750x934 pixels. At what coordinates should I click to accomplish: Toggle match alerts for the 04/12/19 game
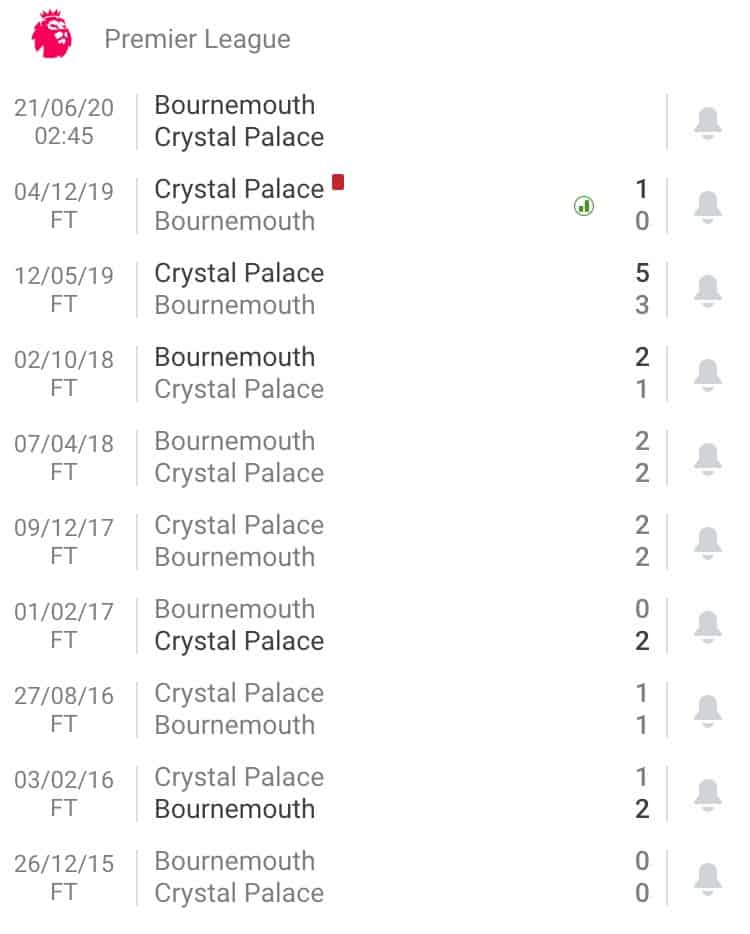[711, 205]
